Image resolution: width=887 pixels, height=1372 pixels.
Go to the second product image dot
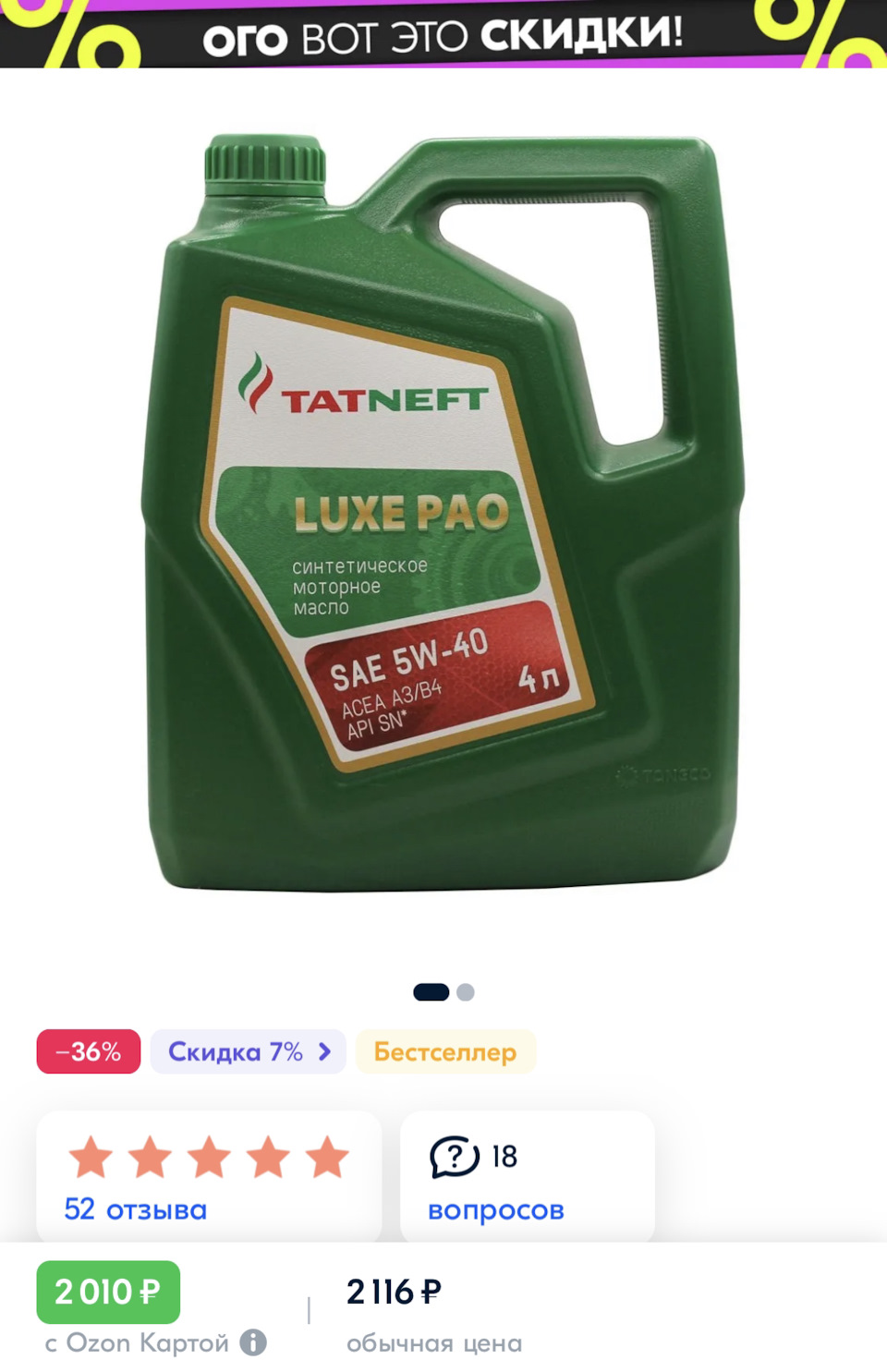[466, 992]
